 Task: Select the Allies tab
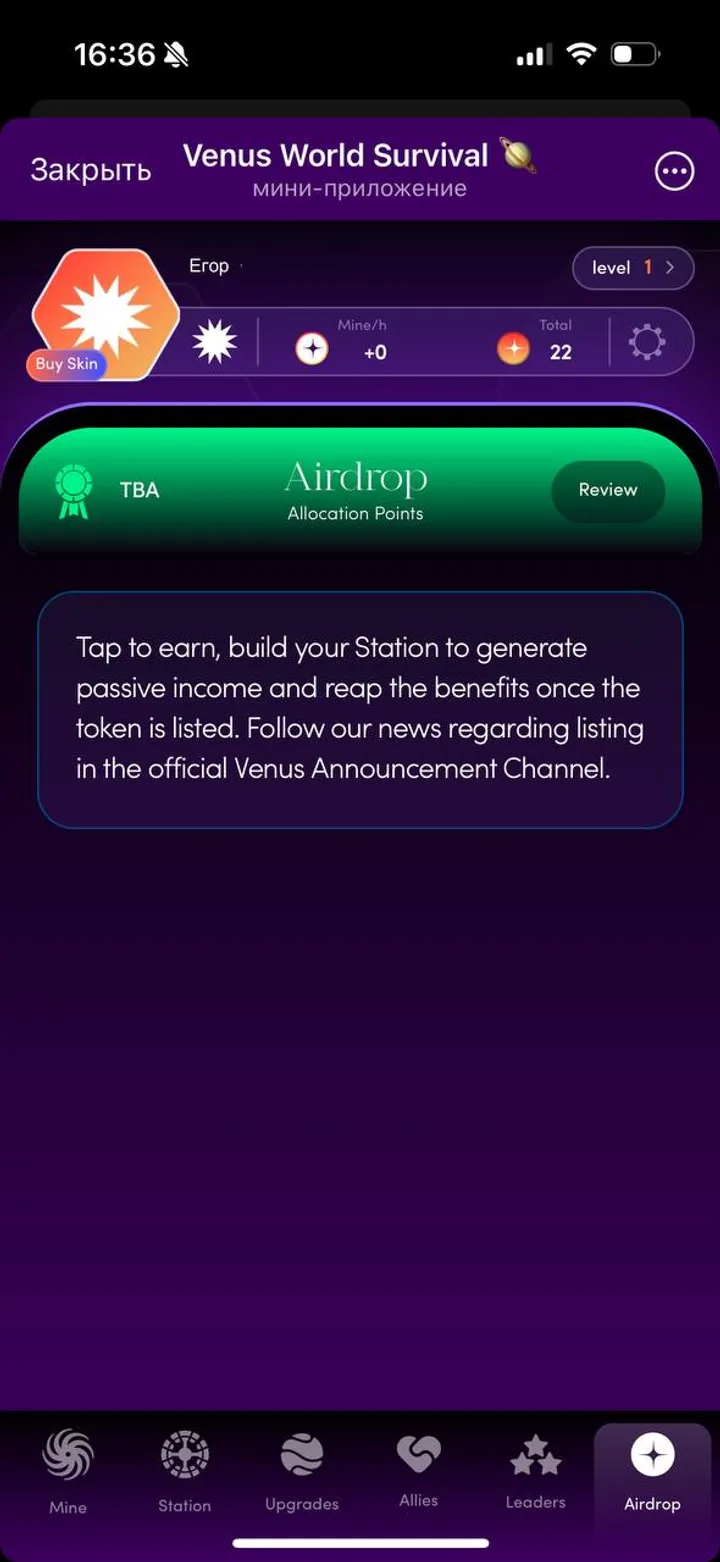click(x=419, y=1470)
